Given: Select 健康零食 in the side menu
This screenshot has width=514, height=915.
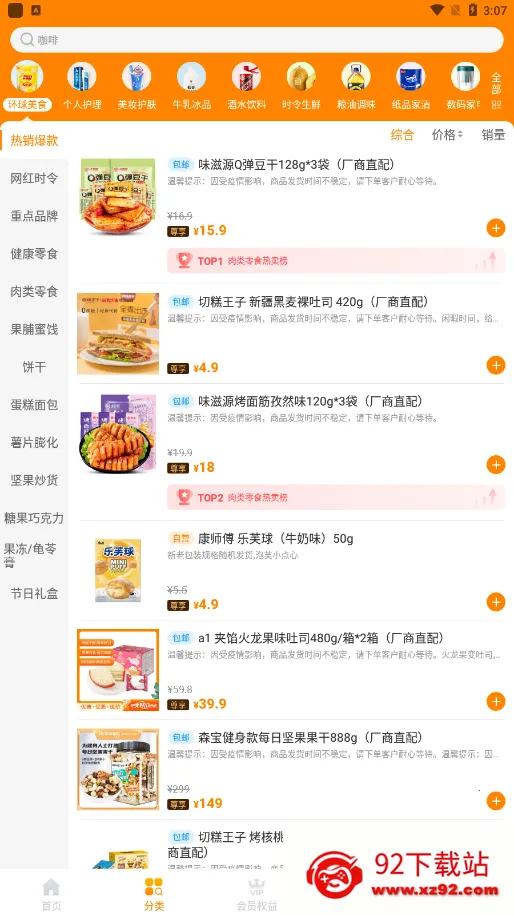Looking at the screenshot, I should (34, 254).
